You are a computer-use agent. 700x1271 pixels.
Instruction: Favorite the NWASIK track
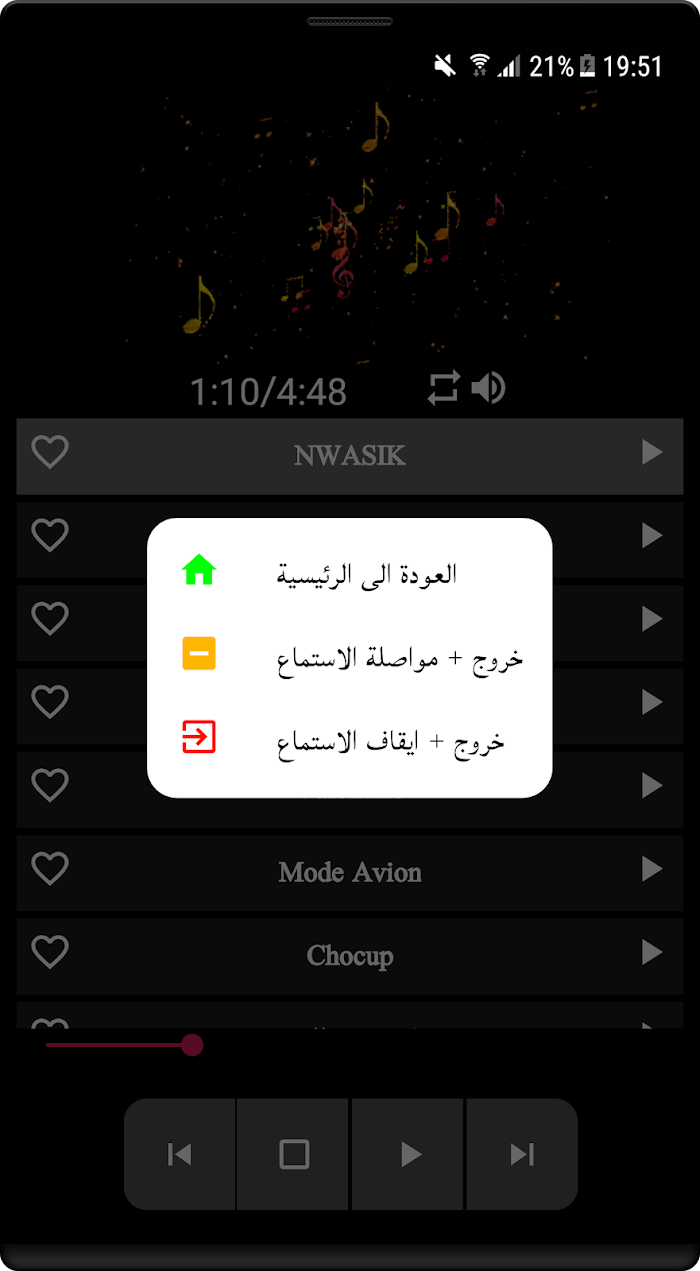coord(50,452)
